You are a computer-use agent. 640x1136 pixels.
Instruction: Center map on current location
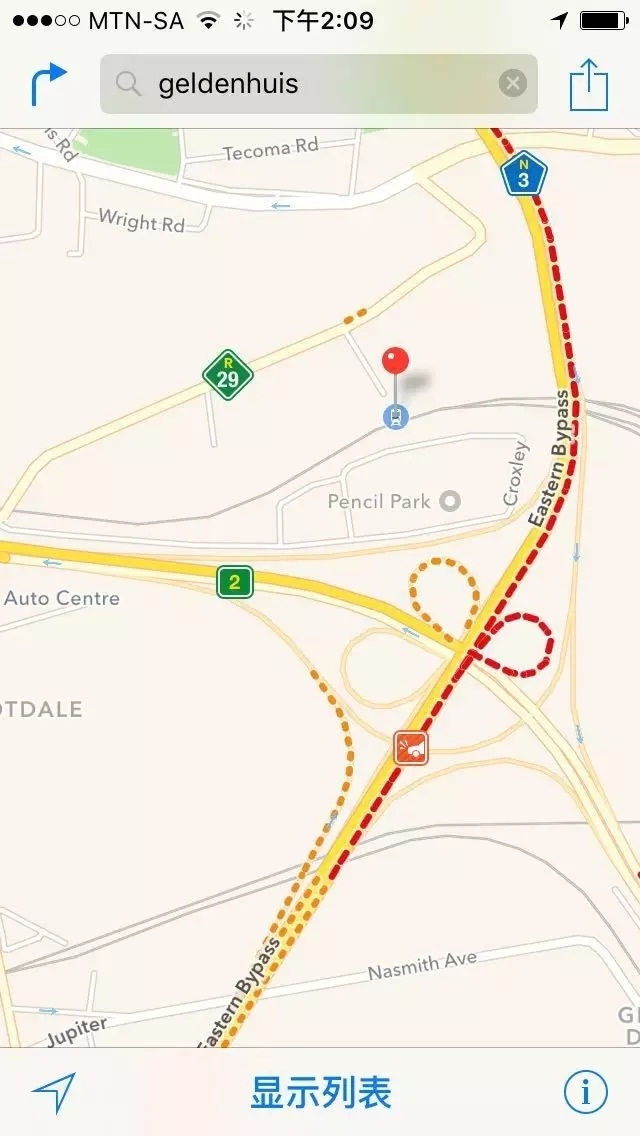[x=53, y=1093]
